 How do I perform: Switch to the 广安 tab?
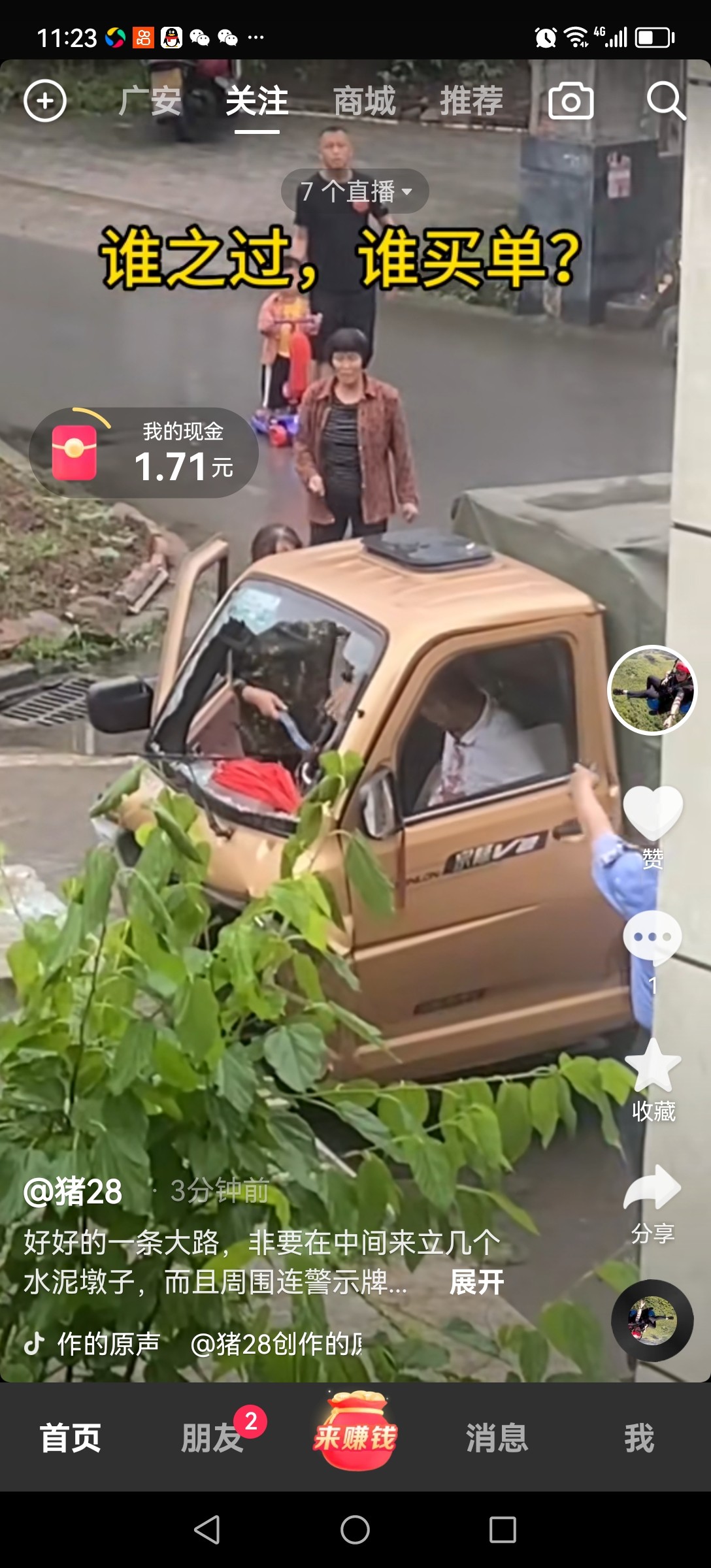[150, 101]
